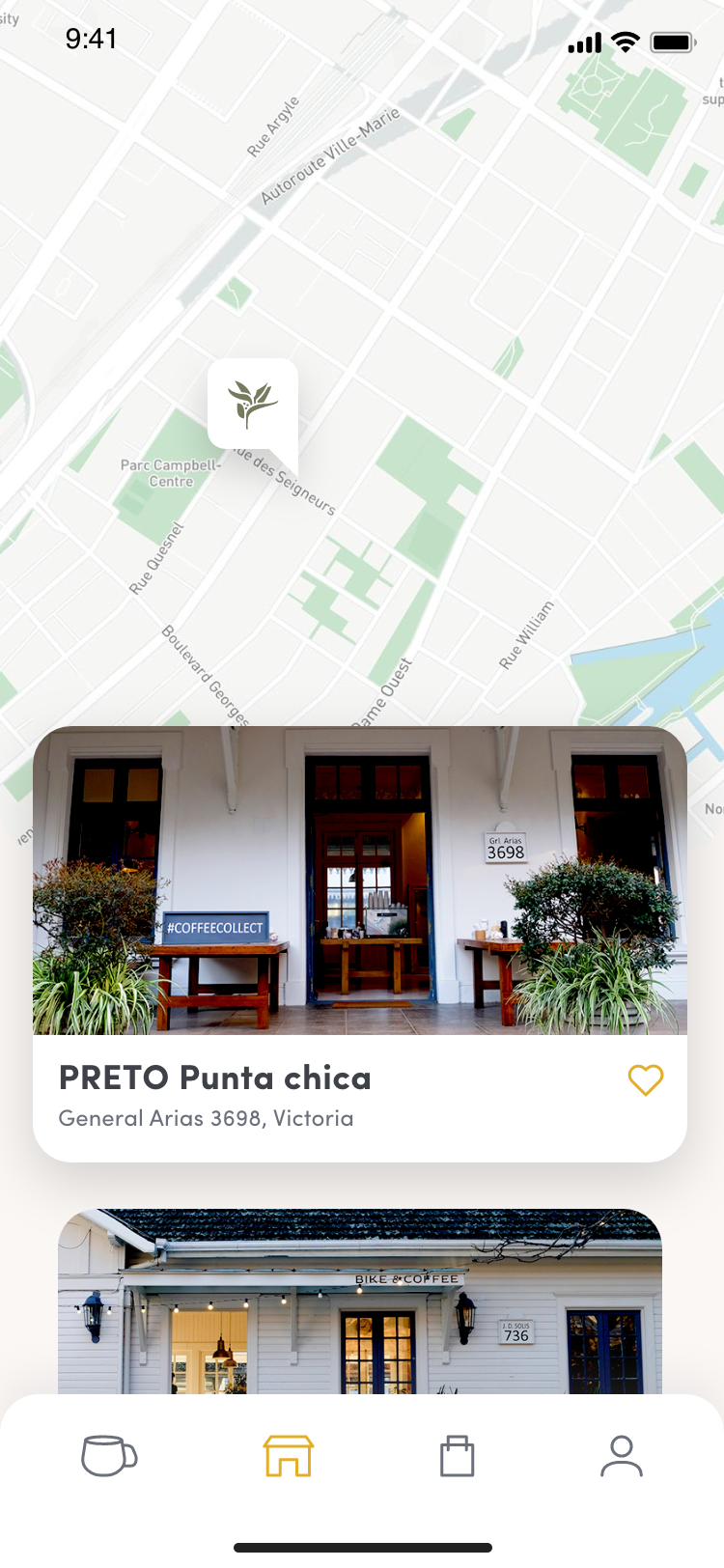The image size is (724, 1568).
Task: Tap the leaf map pin marker
Action: 253,406
